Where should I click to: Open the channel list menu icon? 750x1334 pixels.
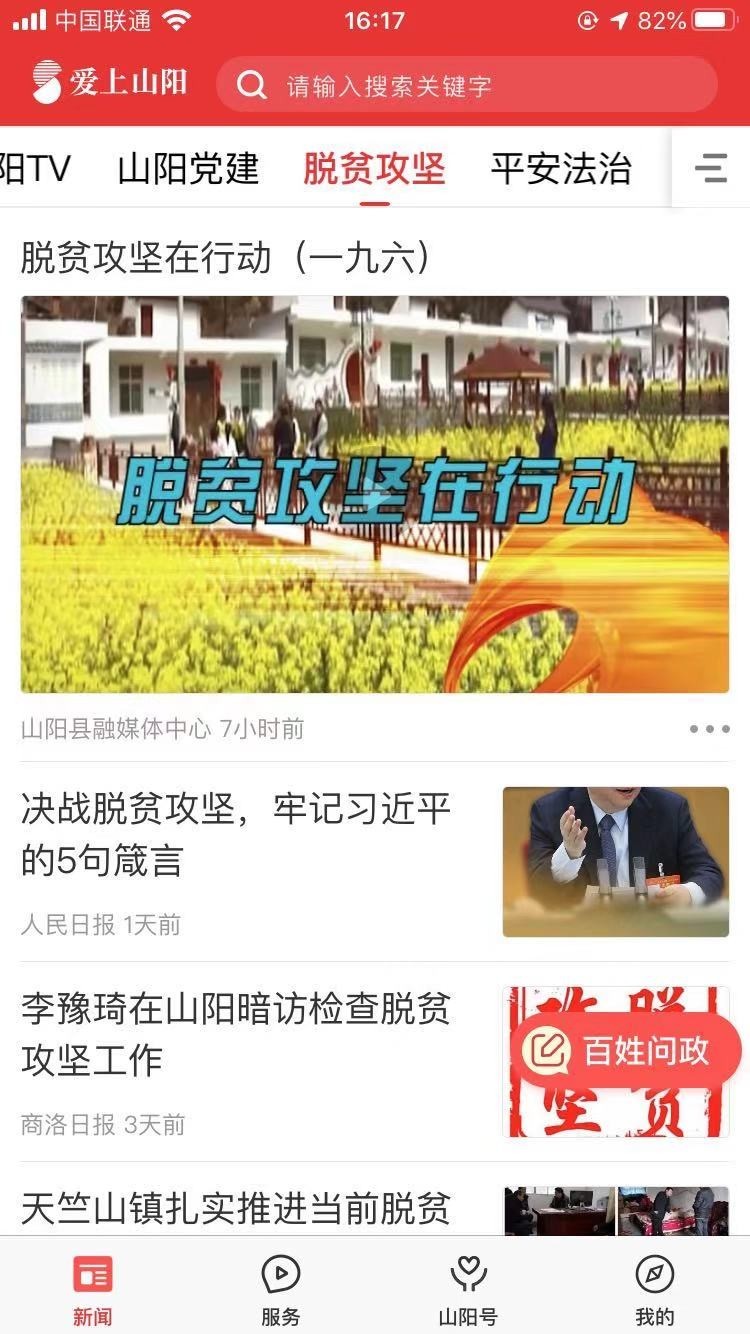(711, 168)
